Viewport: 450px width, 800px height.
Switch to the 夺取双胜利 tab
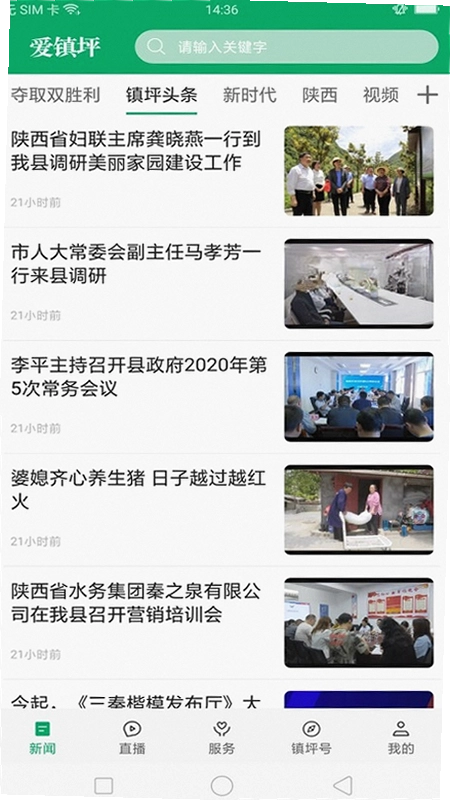[x=55, y=95]
